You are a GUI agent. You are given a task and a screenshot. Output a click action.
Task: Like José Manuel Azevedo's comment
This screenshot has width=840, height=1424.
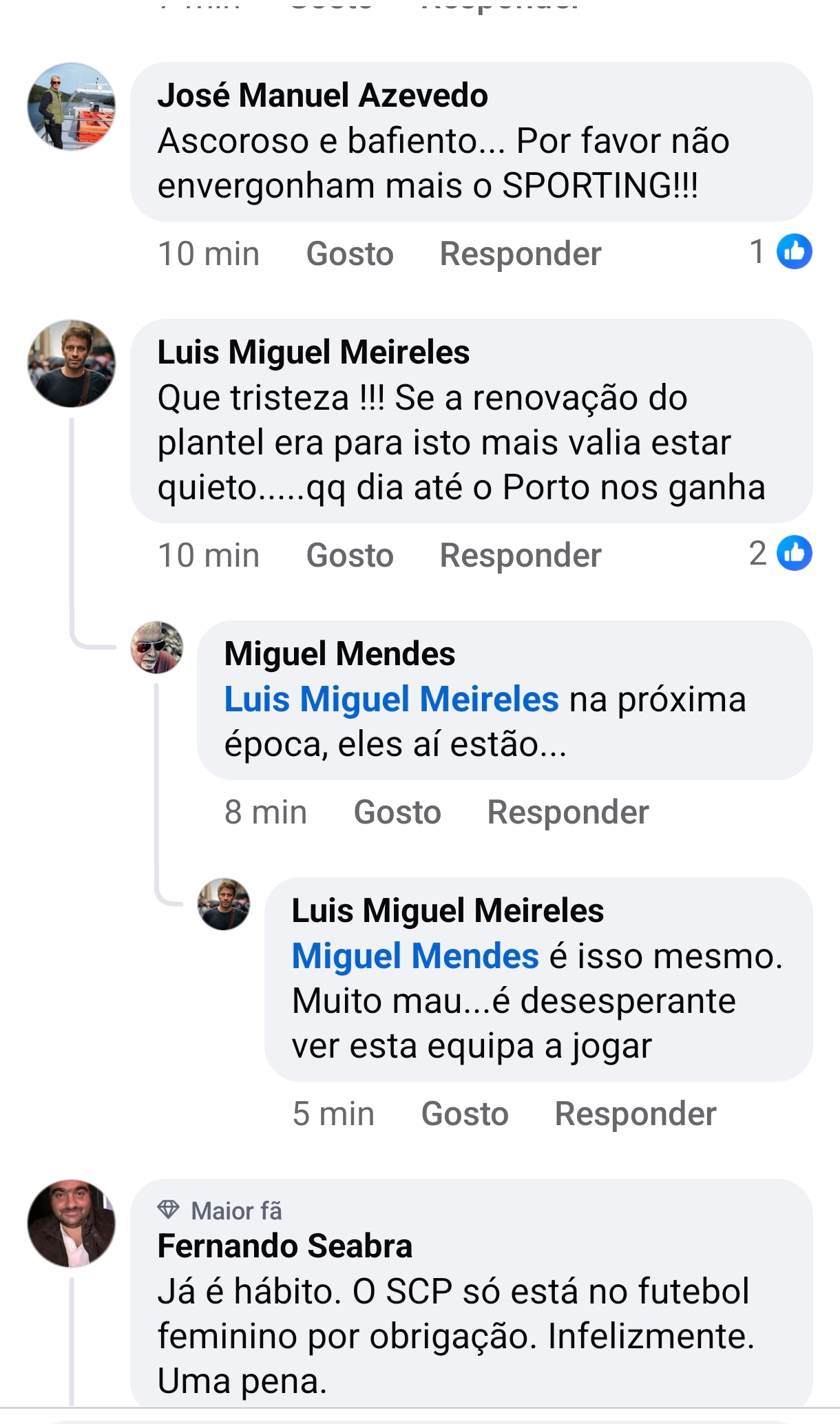point(350,253)
